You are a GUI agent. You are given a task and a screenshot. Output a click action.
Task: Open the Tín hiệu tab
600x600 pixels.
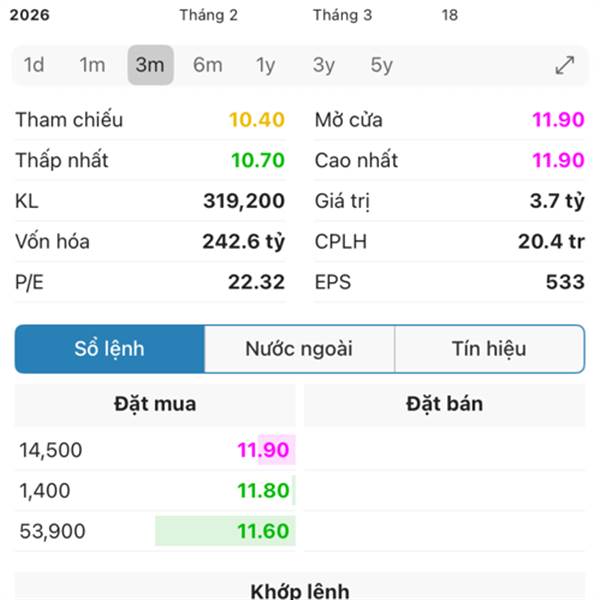click(x=489, y=349)
